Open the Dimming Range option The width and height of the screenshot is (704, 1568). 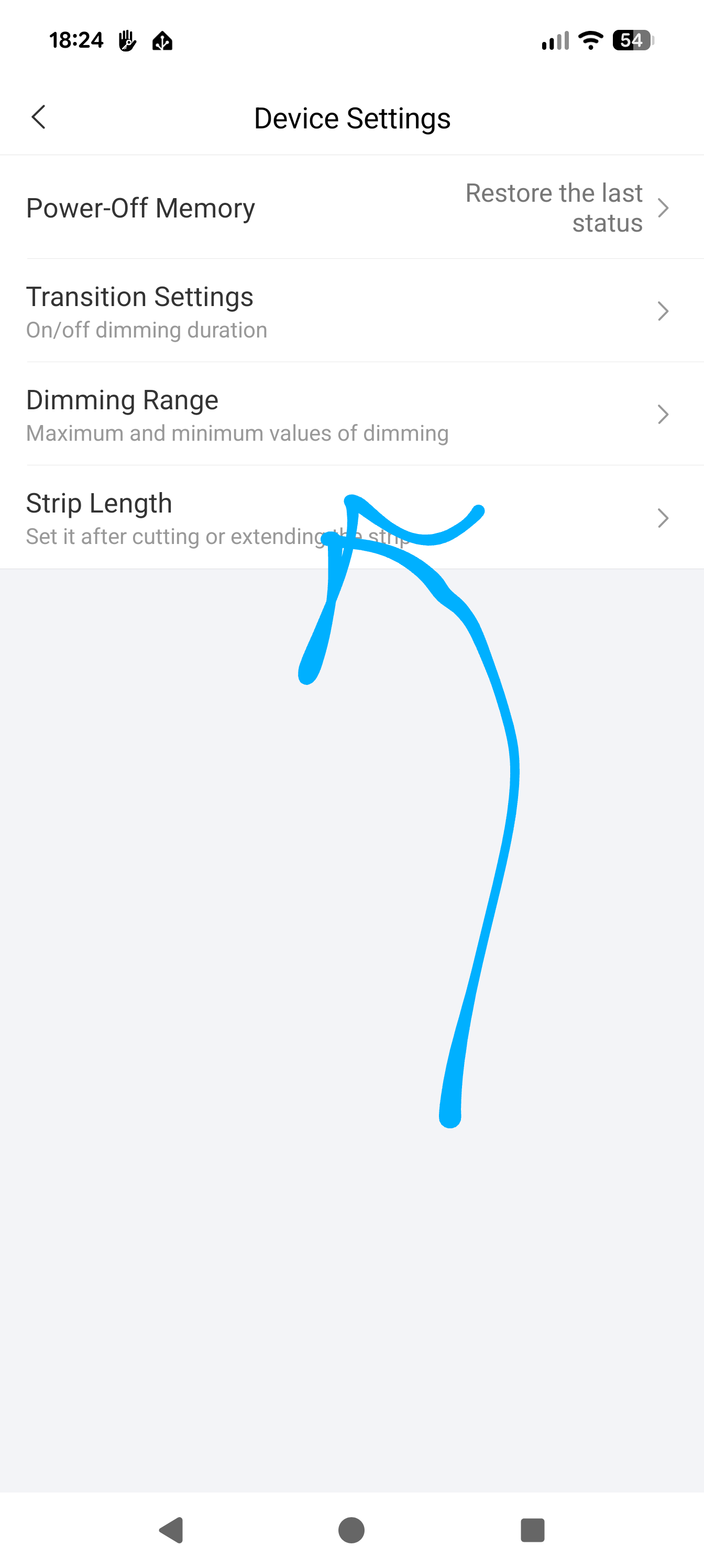351,415
